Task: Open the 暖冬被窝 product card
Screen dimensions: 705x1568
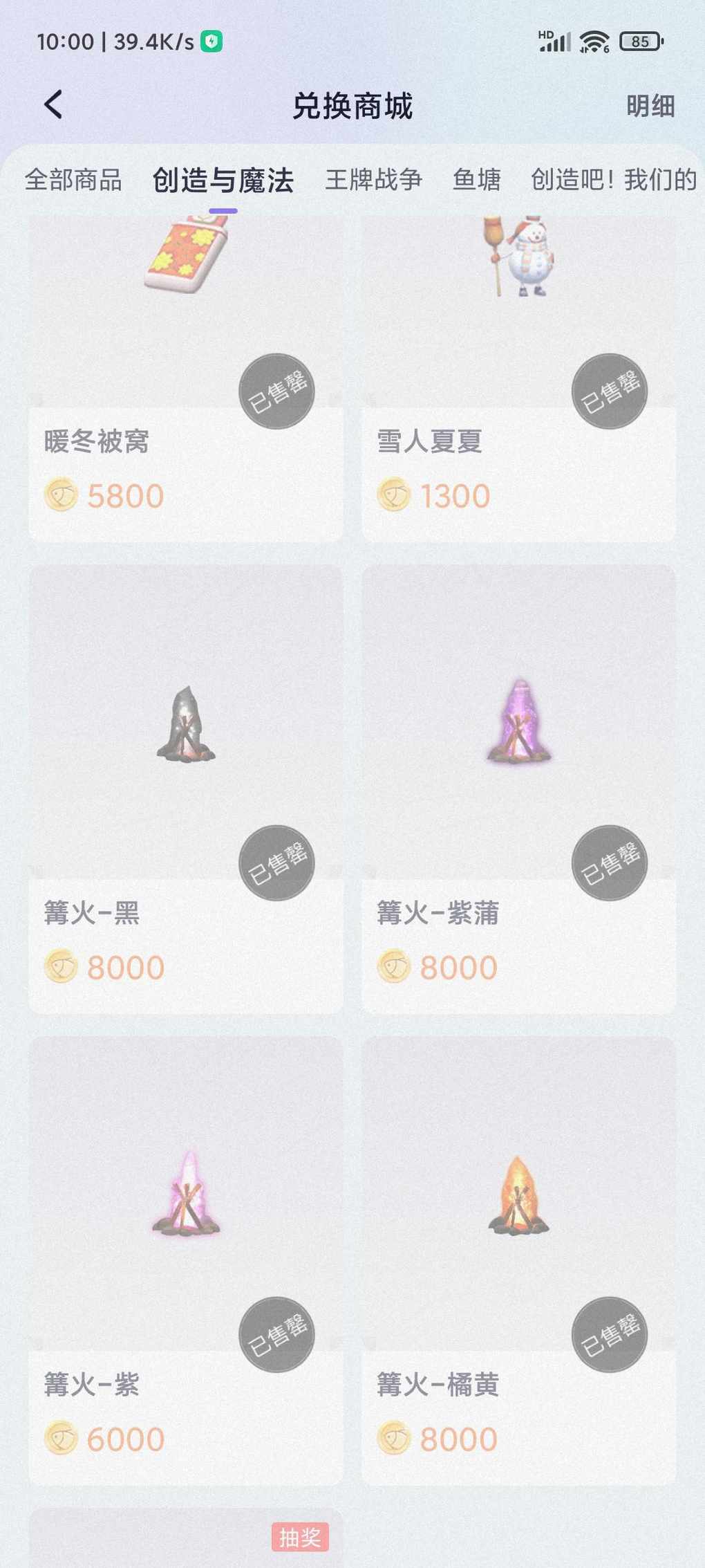Action: (185, 380)
